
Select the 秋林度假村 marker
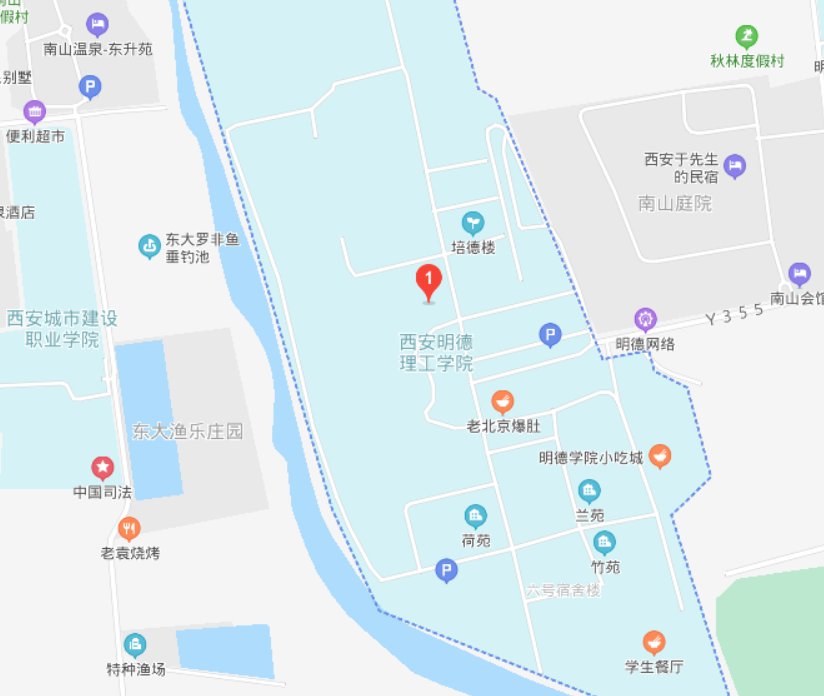pos(746,37)
